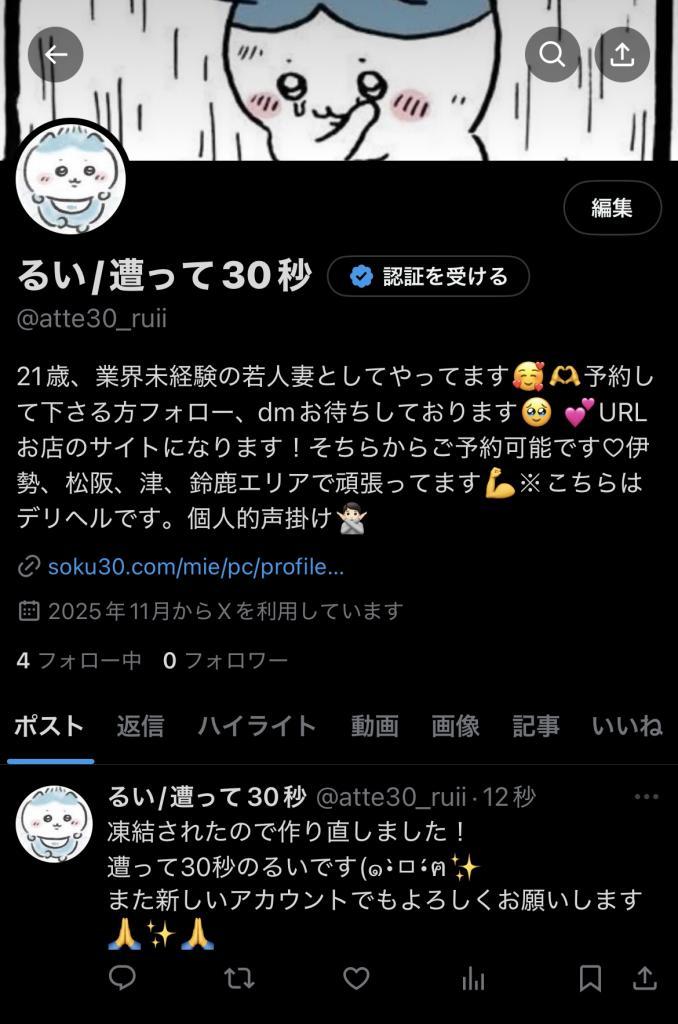678x1024 pixels.
Task: Switch to the 動画 tab
Action: [x=375, y=726]
